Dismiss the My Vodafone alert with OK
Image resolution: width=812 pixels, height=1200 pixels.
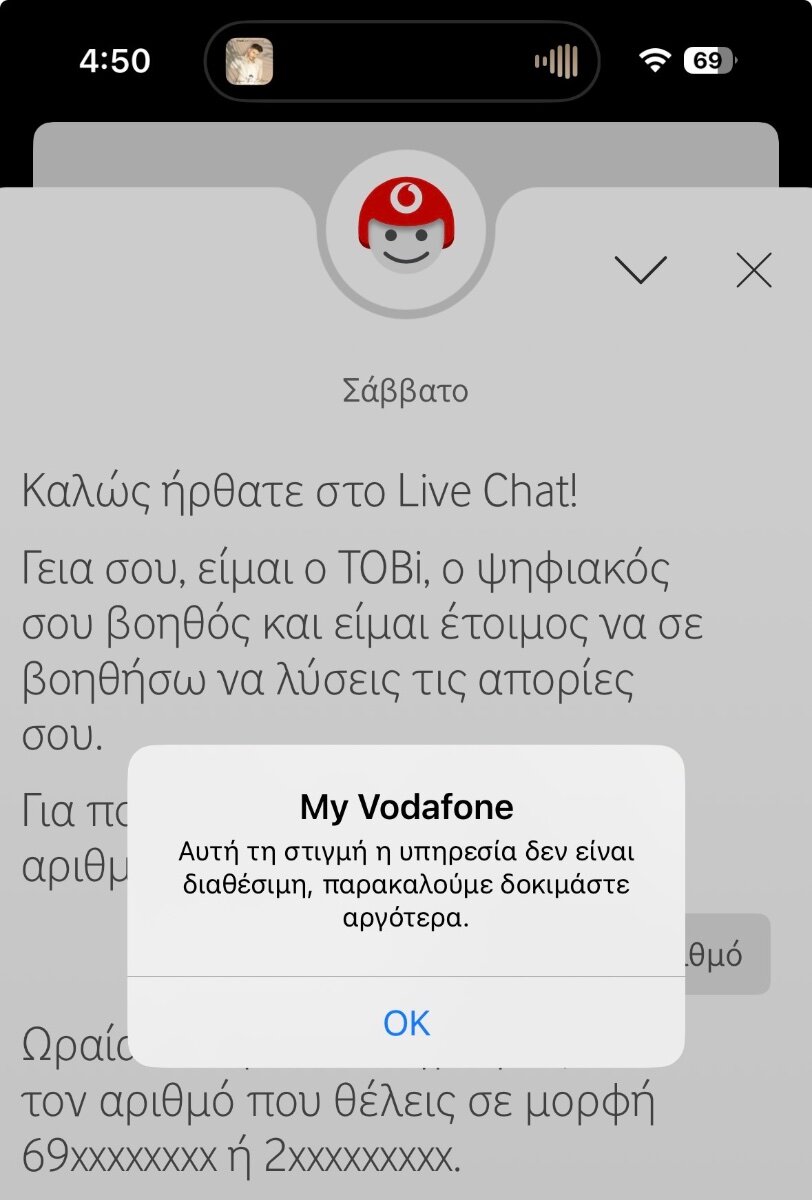click(406, 1022)
